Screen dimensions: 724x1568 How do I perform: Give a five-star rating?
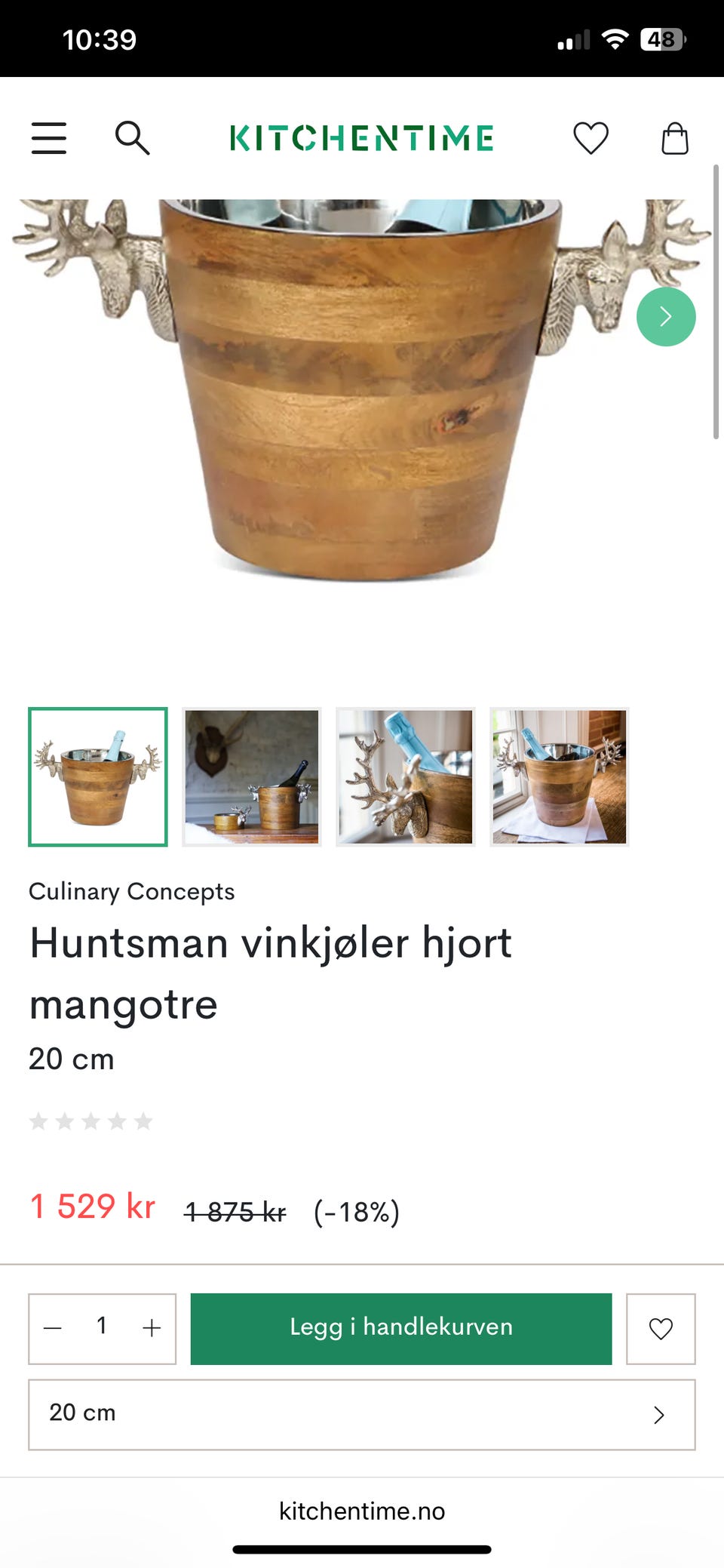[143, 1122]
